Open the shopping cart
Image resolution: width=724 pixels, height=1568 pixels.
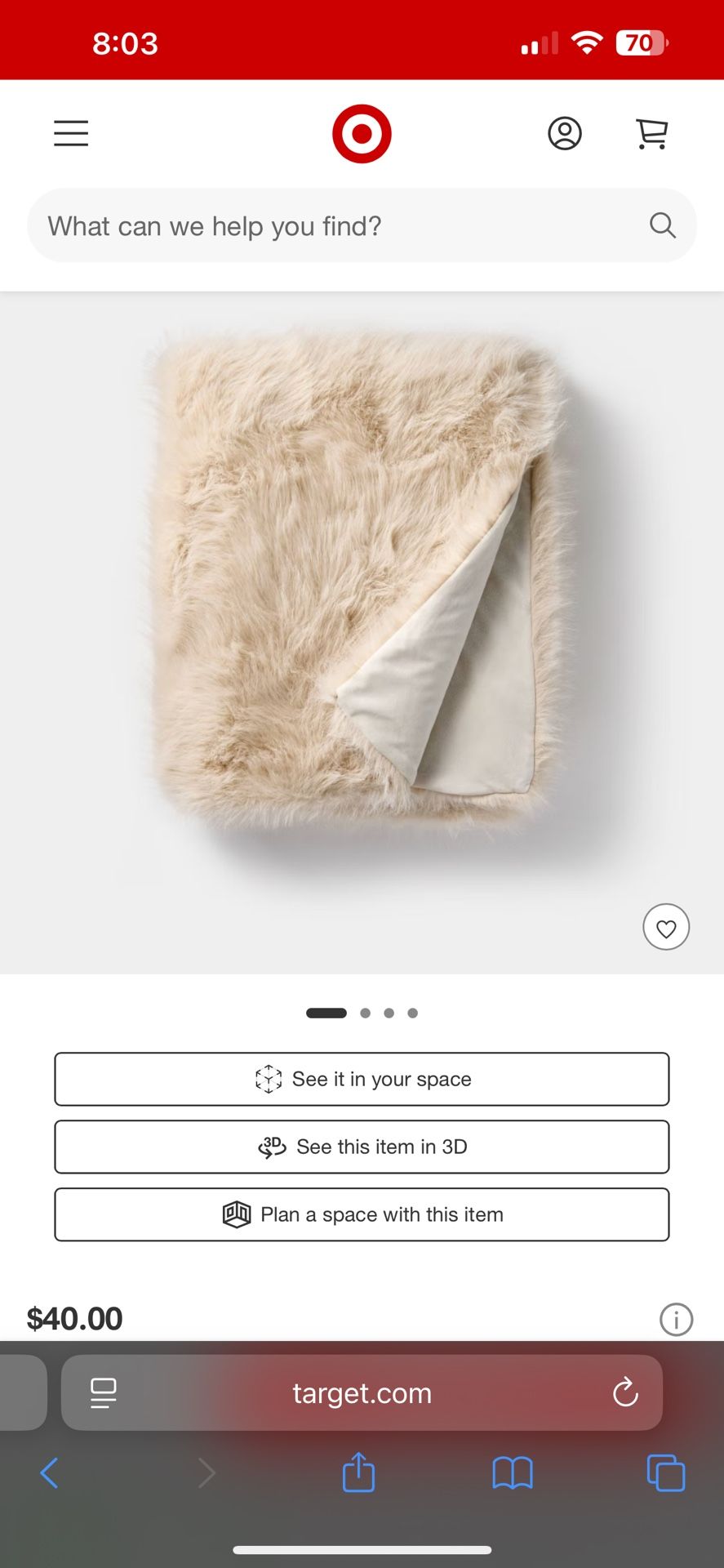tap(651, 133)
